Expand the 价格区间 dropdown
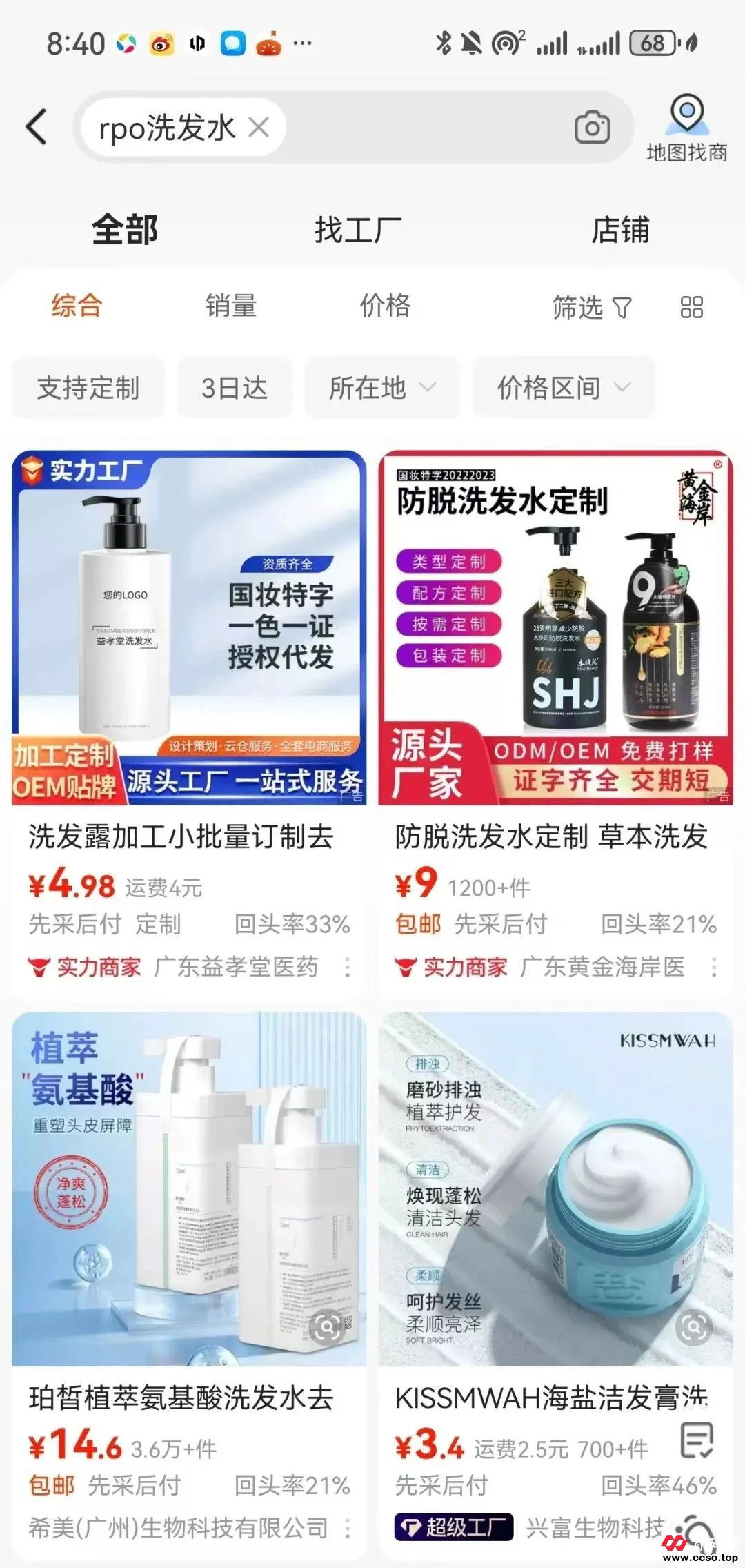 click(x=563, y=388)
